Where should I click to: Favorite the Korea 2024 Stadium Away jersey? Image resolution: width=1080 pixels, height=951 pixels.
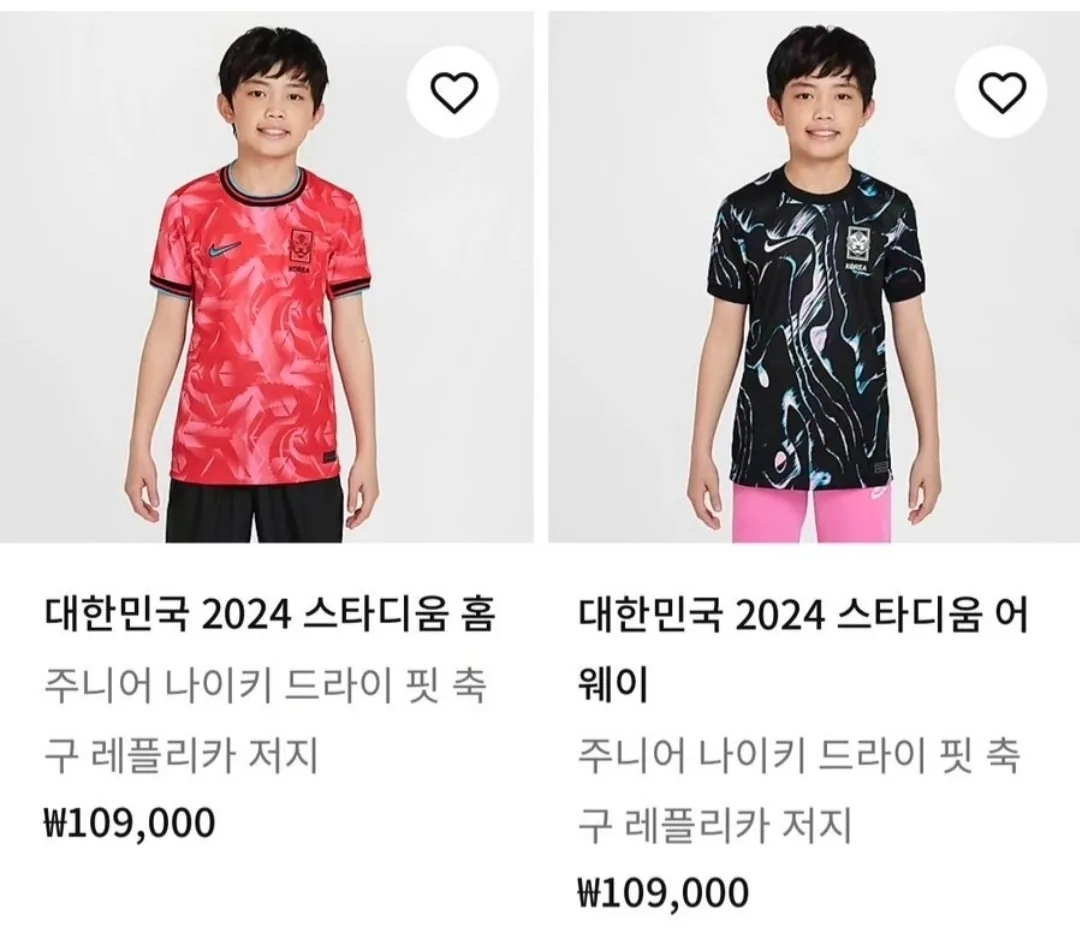(1000, 93)
